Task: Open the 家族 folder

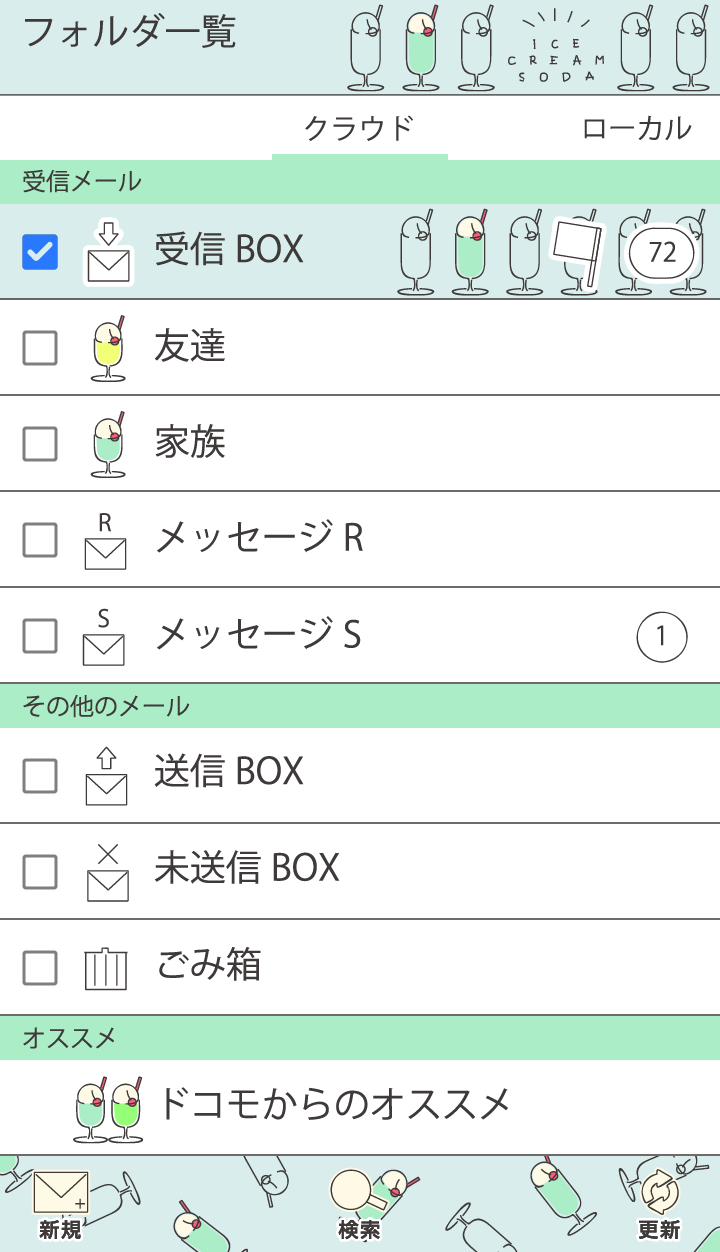Action: pyautogui.click(x=190, y=443)
